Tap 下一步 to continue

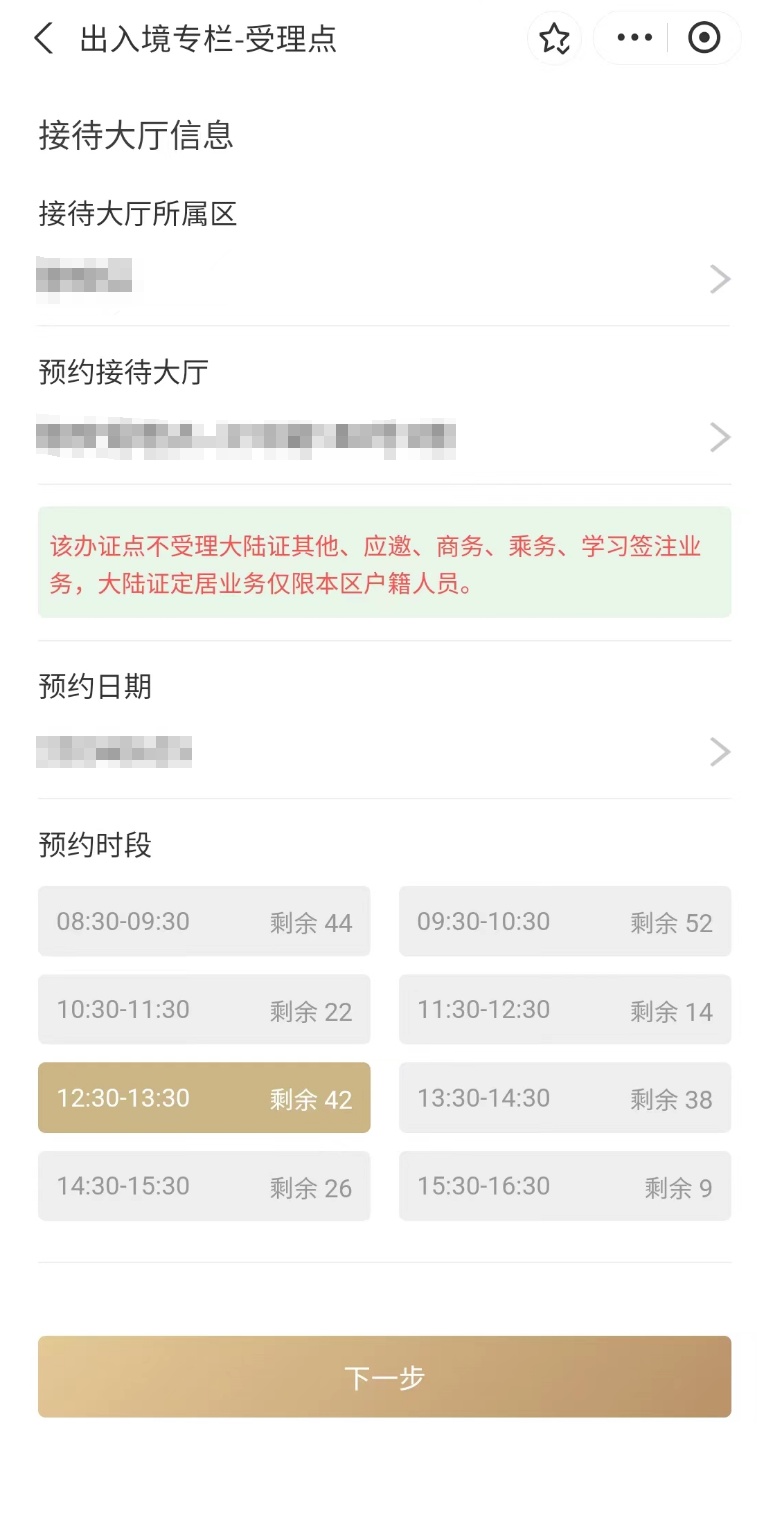[384, 1377]
